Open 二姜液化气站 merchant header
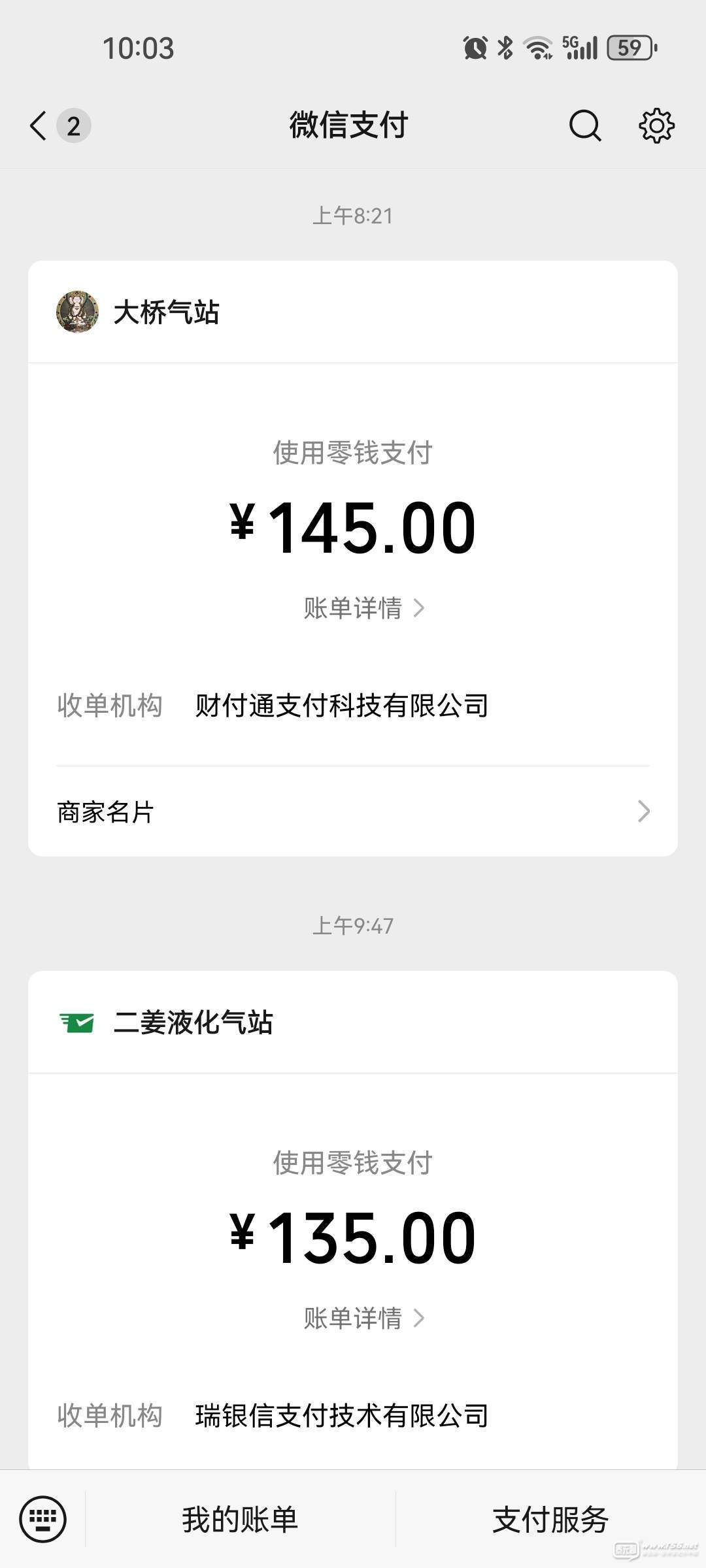The width and height of the screenshot is (706, 1568). (353, 1022)
